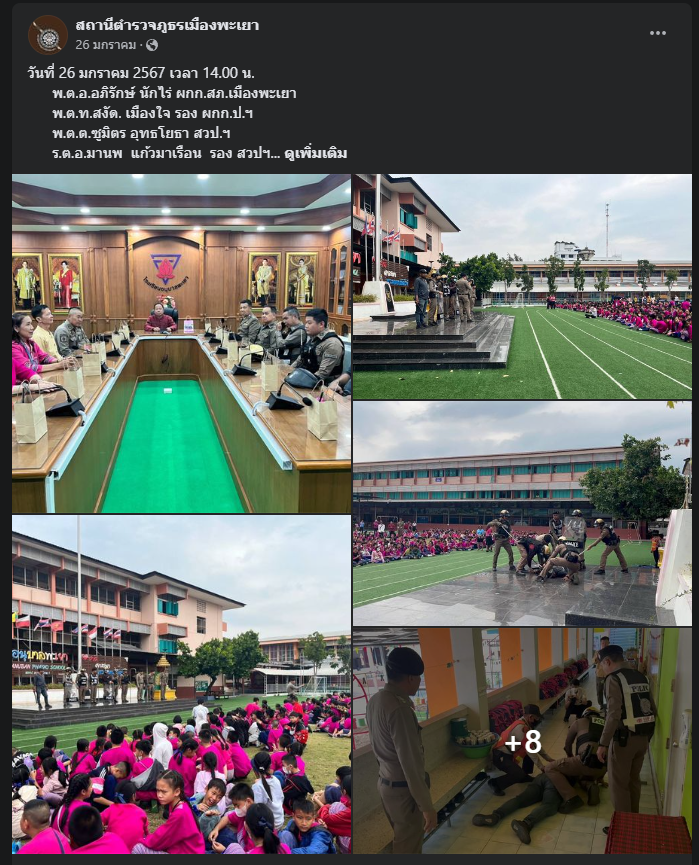The image size is (699, 865).
Task: Open the meeting room conference photo
Action: (181, 343)
